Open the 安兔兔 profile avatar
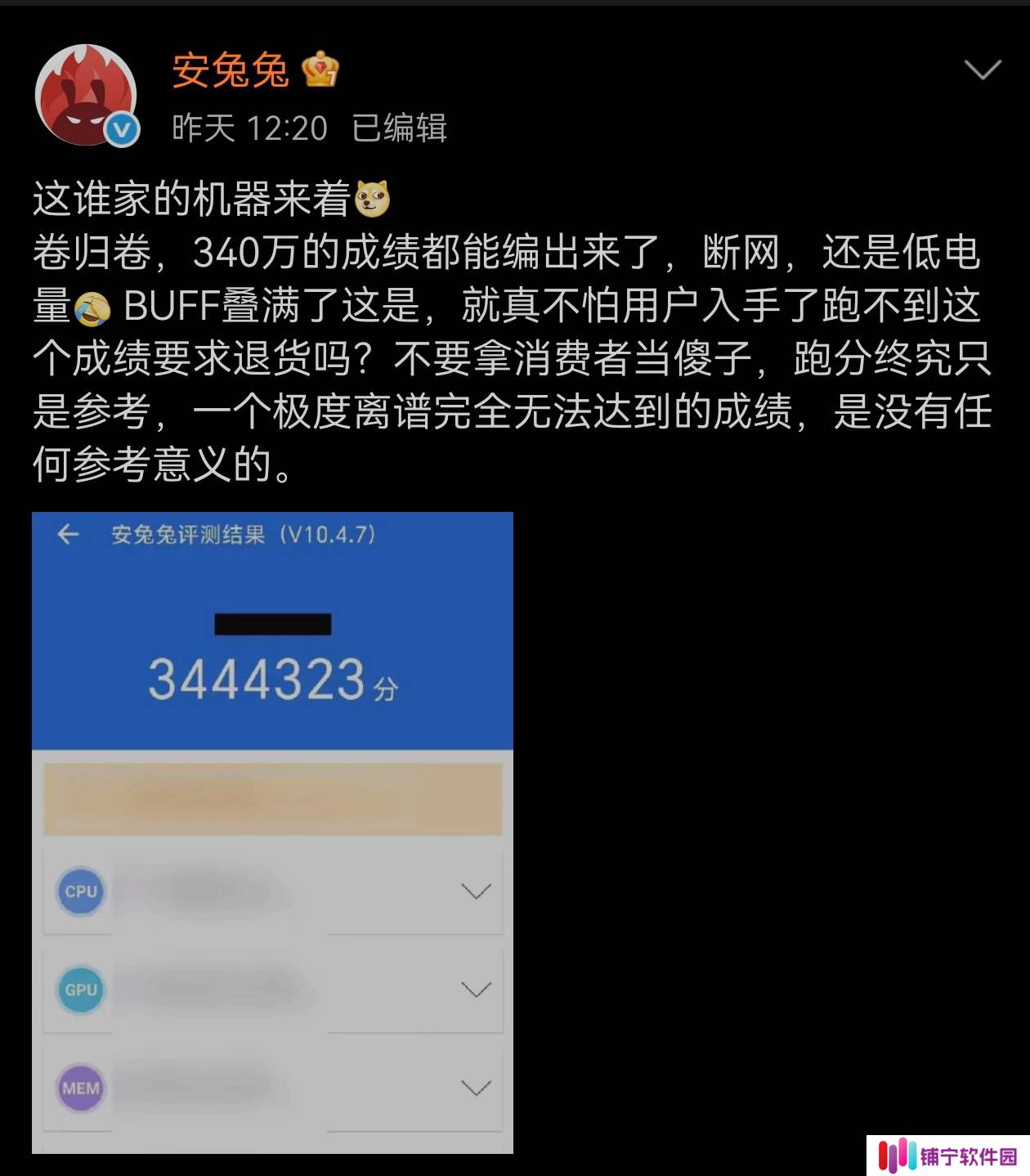 click(x=86, y=96)
